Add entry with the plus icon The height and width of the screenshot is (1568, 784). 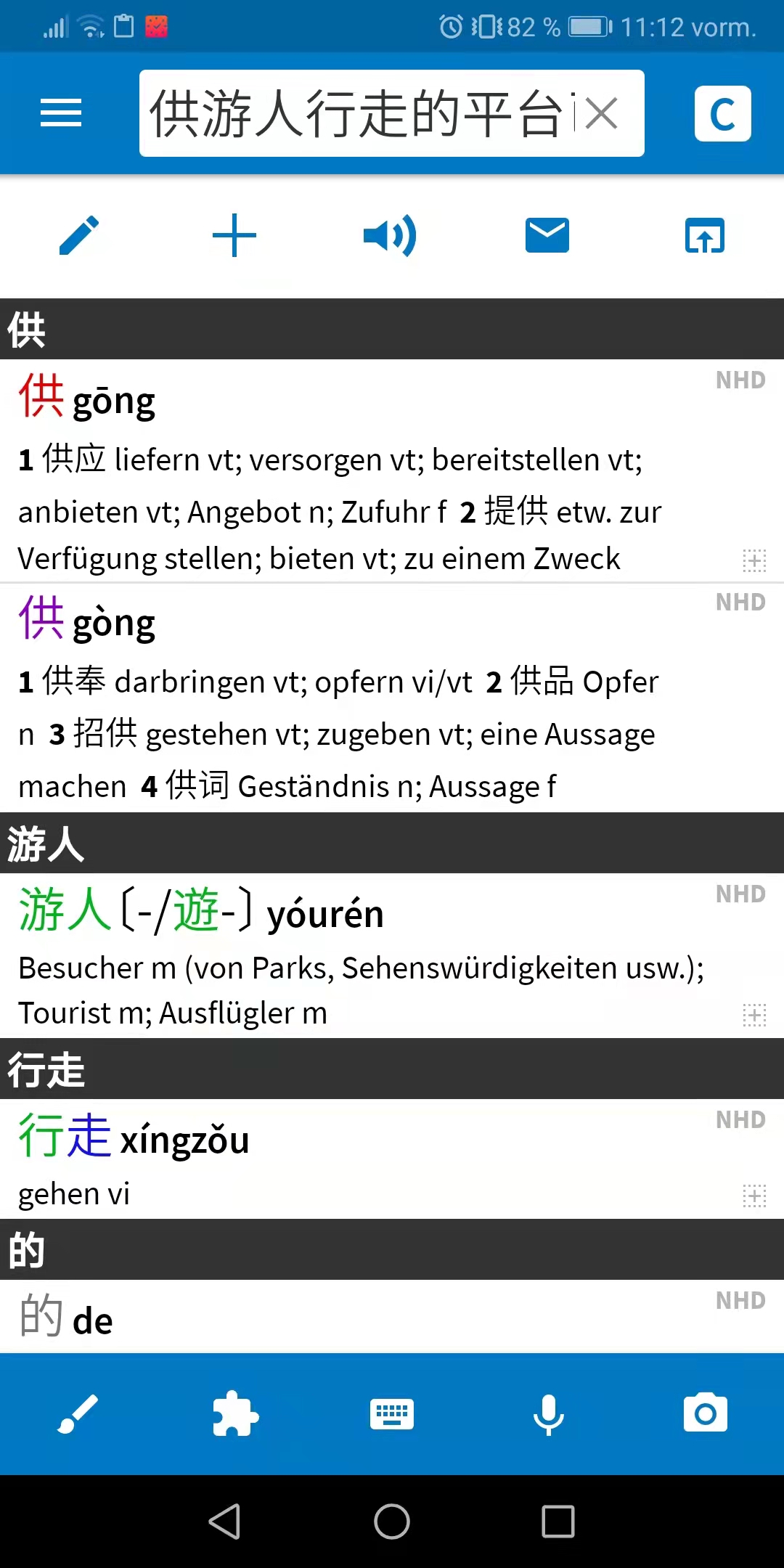point(234,235)
